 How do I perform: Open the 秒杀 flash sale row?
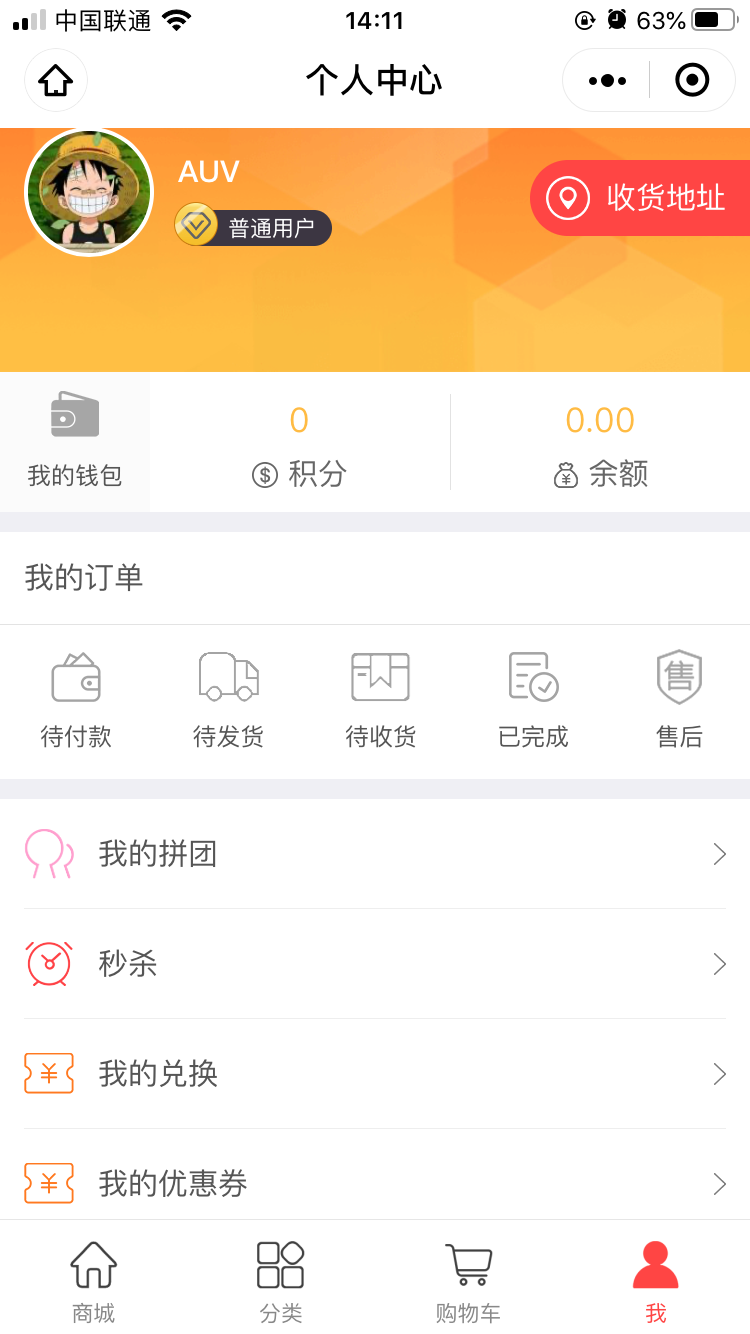coord(375,964)
